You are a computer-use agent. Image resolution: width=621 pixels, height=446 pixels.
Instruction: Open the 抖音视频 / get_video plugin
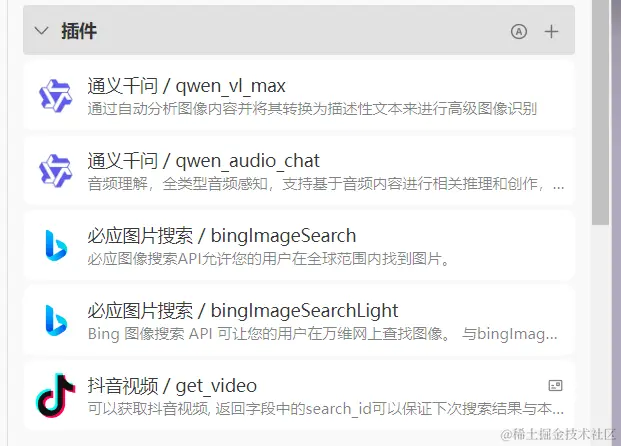click(298, 395)
